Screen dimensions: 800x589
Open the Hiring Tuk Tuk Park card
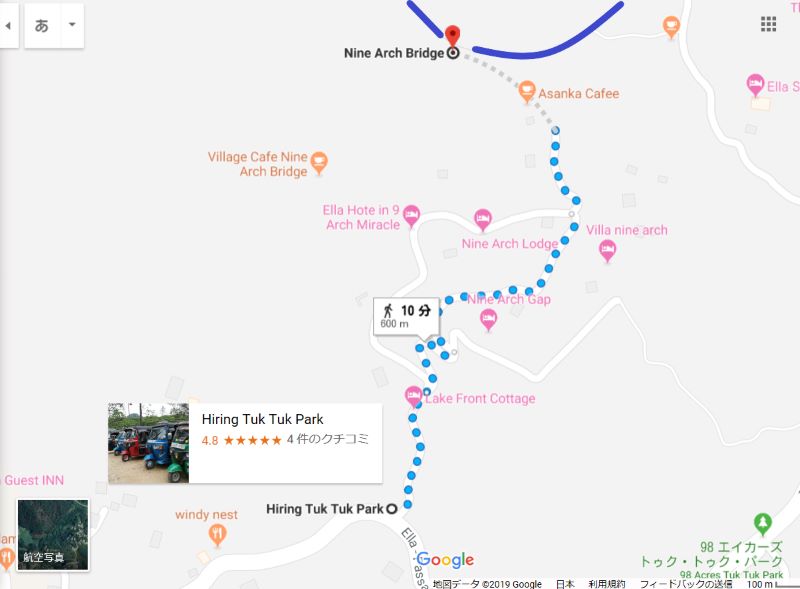[245, 443]
